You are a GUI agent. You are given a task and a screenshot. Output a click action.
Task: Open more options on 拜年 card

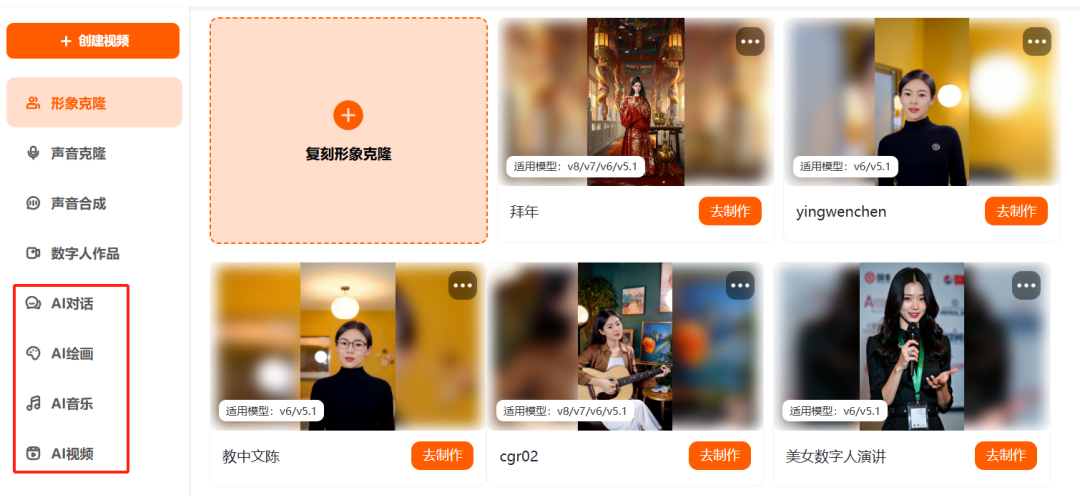tap(750, 42)
